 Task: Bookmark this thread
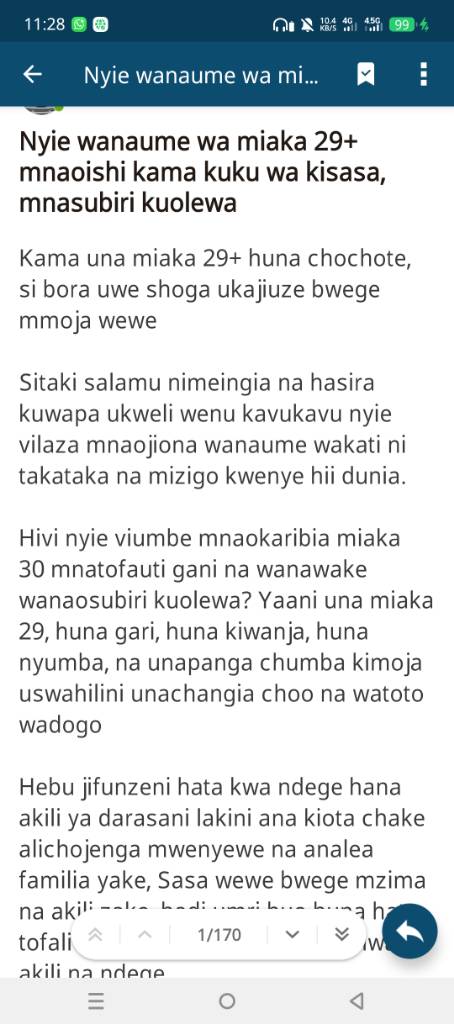(366, 75)
